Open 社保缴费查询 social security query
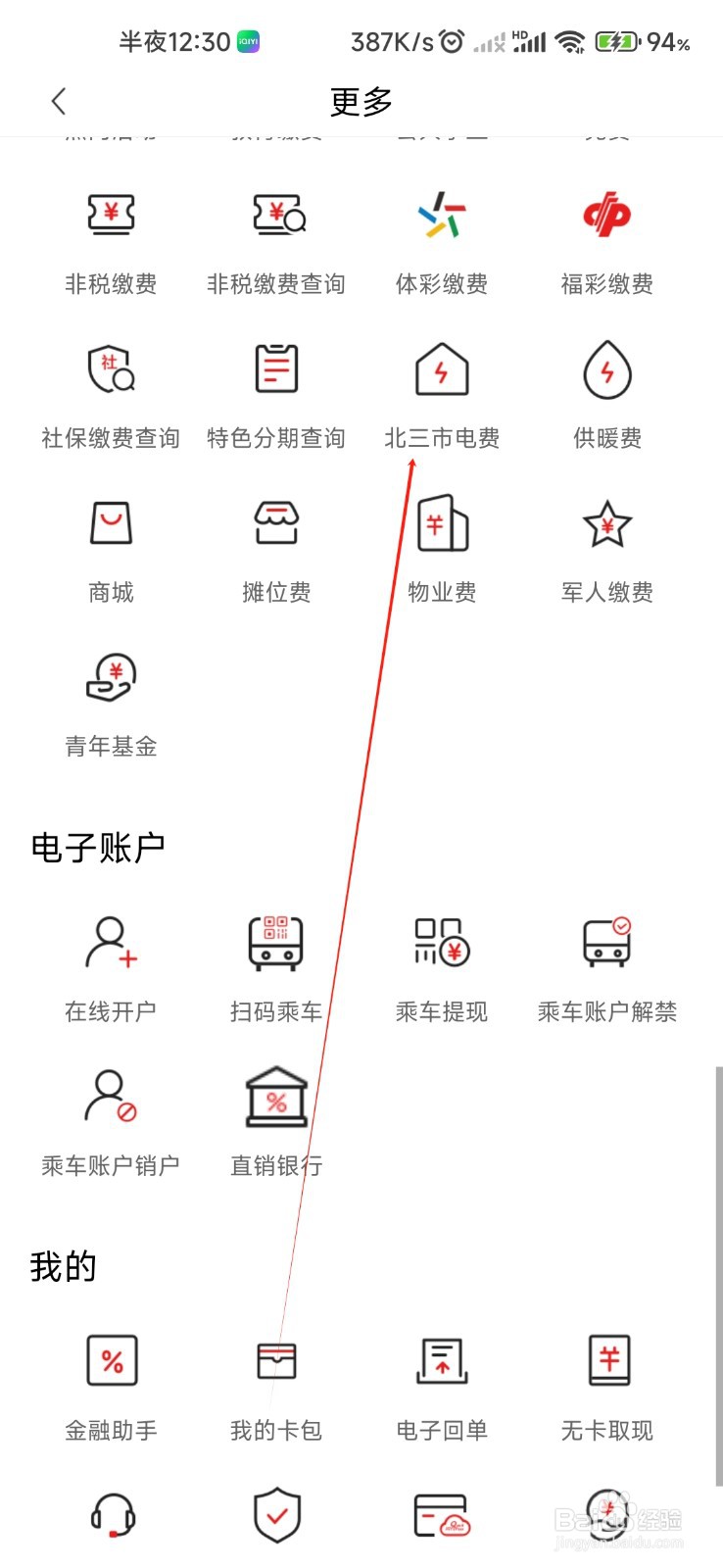723x1568 pixels. 110,389
